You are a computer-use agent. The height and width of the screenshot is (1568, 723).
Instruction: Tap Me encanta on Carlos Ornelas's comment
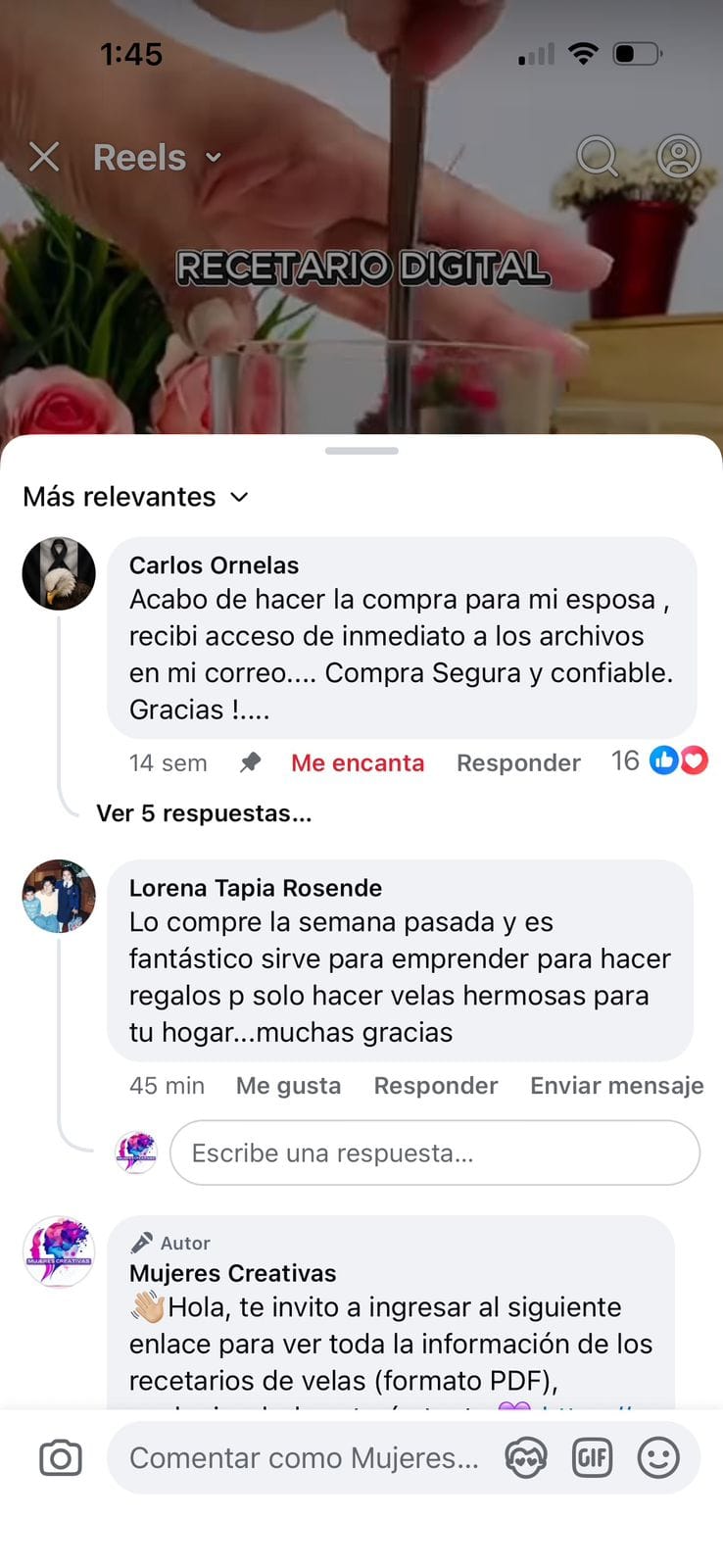(358, 762)
